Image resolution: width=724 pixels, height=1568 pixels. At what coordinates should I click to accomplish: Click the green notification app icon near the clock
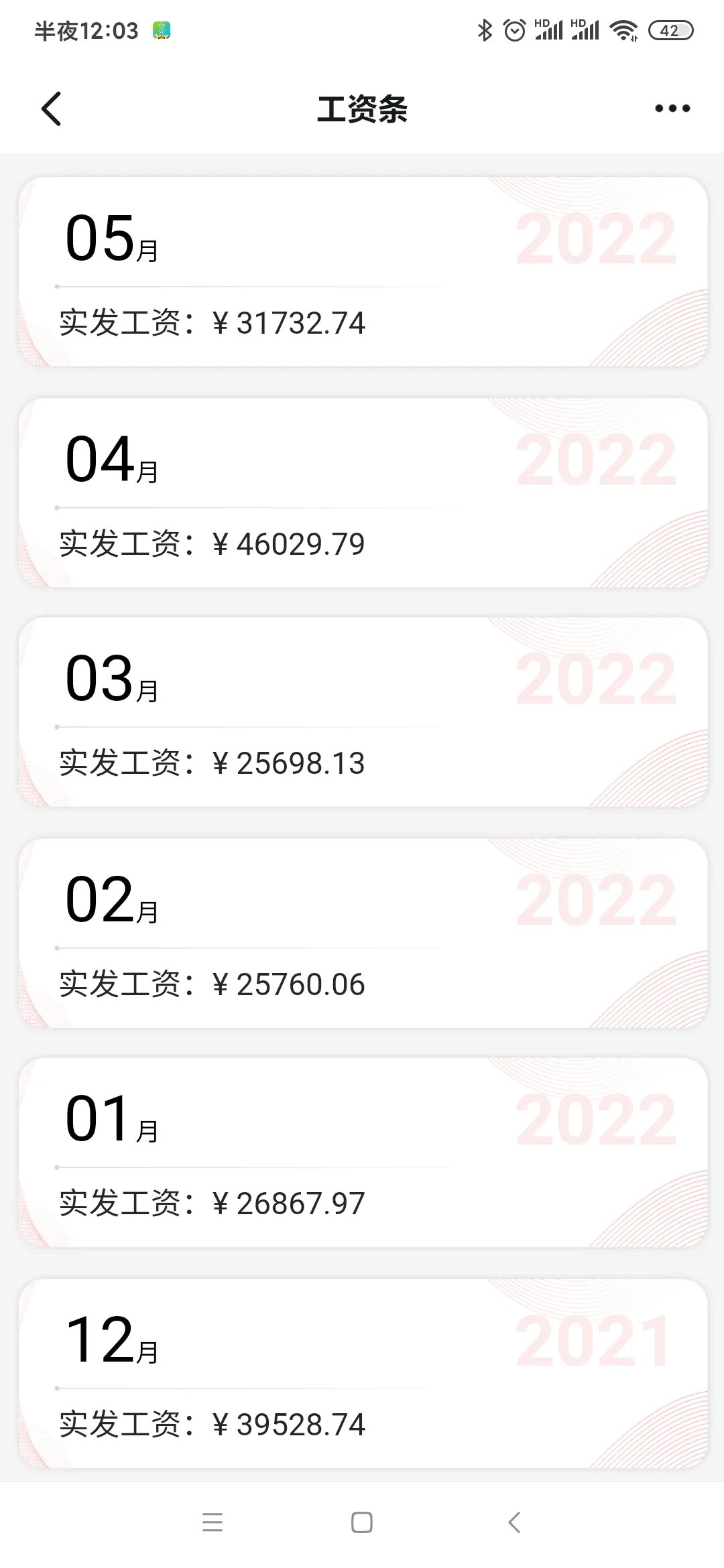point(160,29)
